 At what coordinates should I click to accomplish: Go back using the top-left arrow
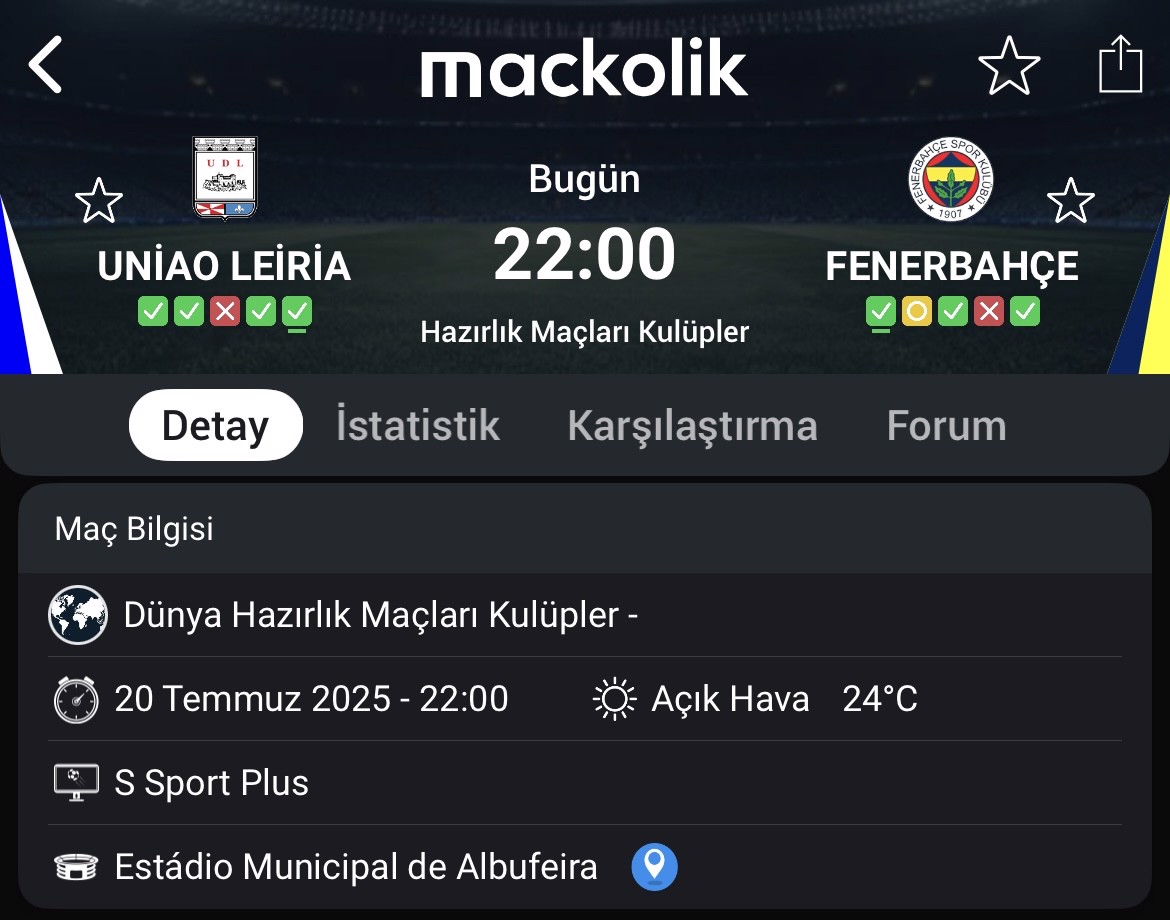(x=46, y=65)
